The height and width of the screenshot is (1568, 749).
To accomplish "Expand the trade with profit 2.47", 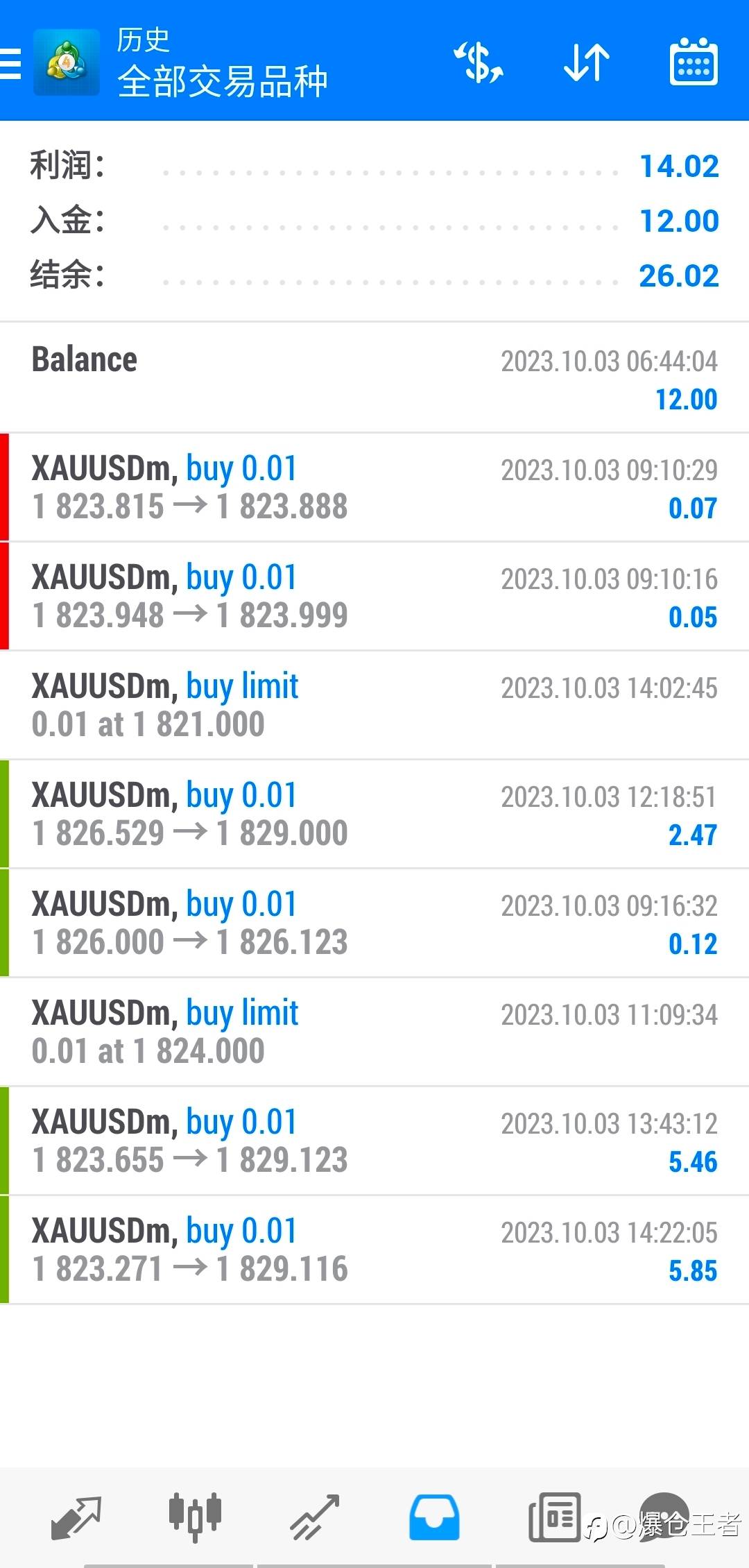I will click(374, 814).
